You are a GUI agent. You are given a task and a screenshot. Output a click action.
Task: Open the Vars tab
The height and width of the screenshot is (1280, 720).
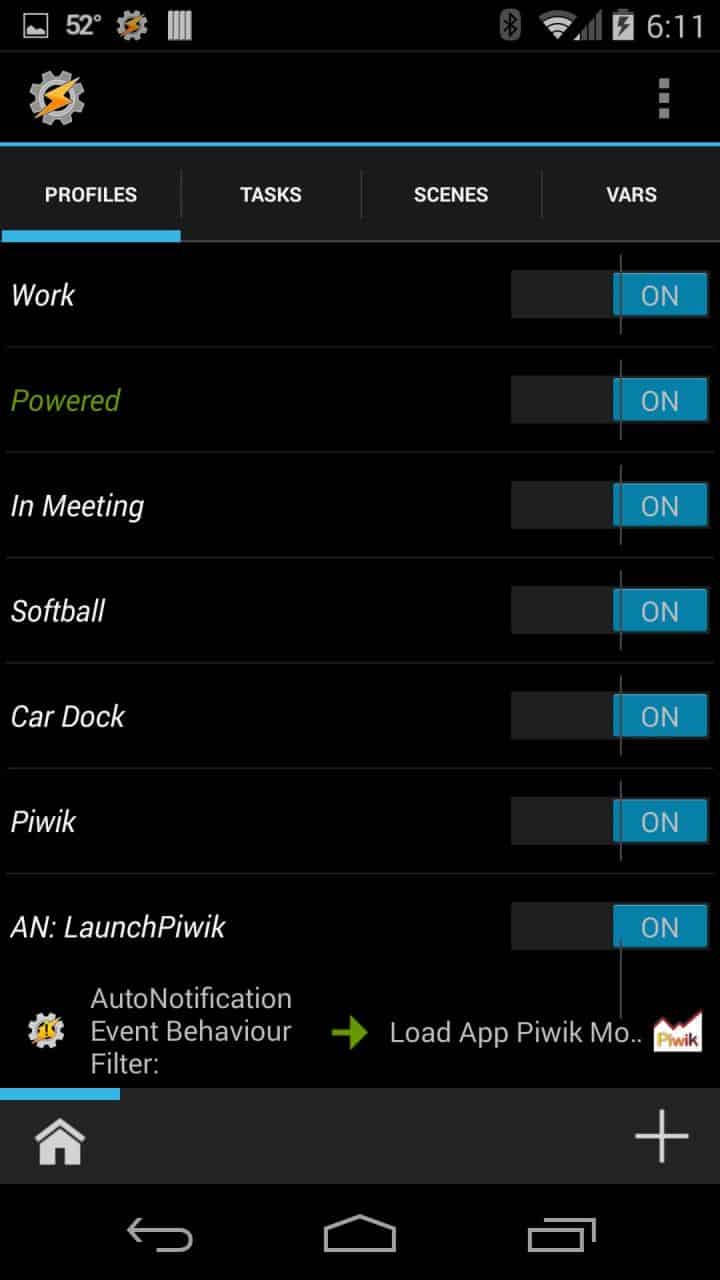tap(631, 195)
